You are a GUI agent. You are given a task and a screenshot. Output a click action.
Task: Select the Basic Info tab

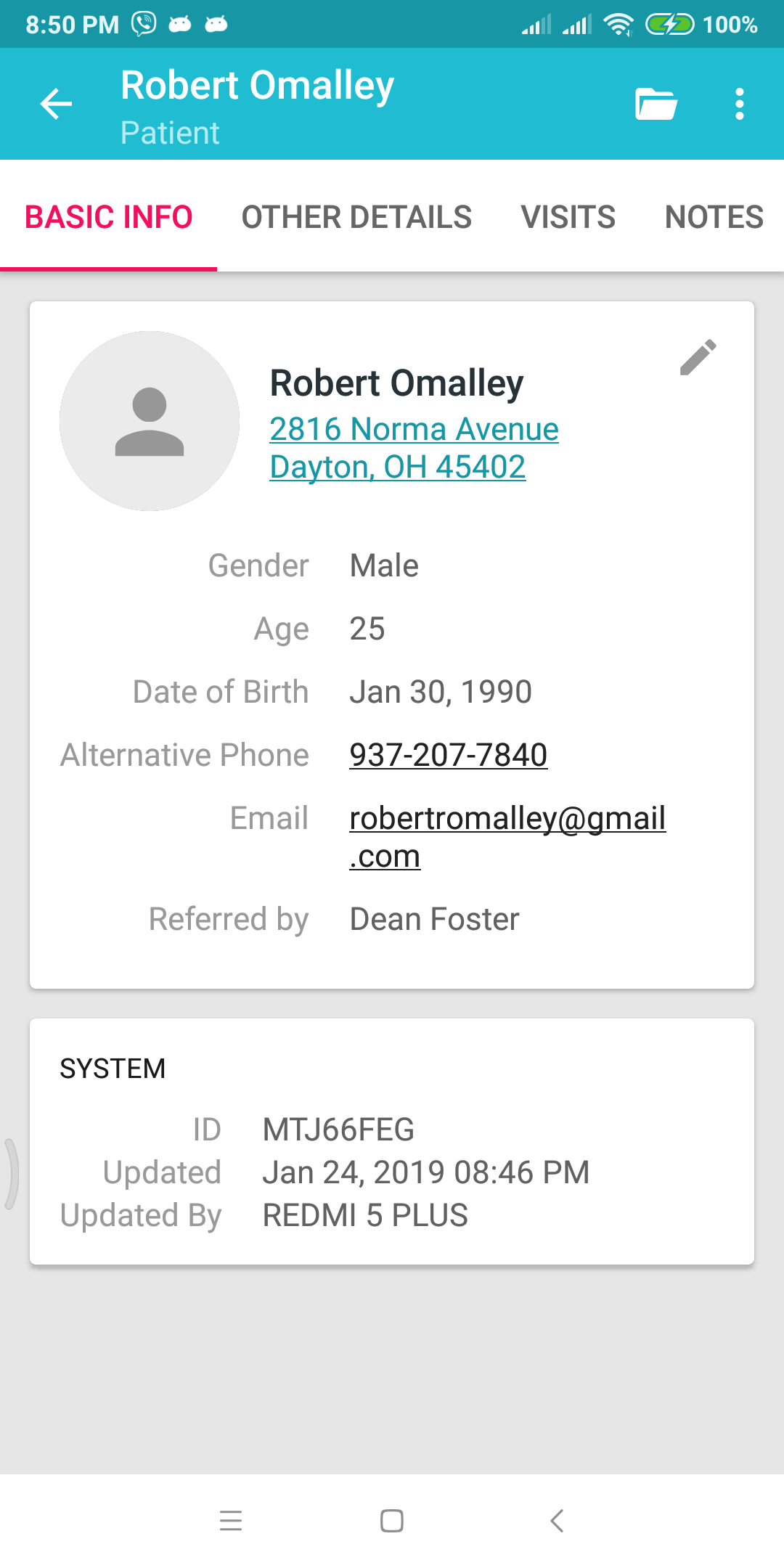[108, 217]
